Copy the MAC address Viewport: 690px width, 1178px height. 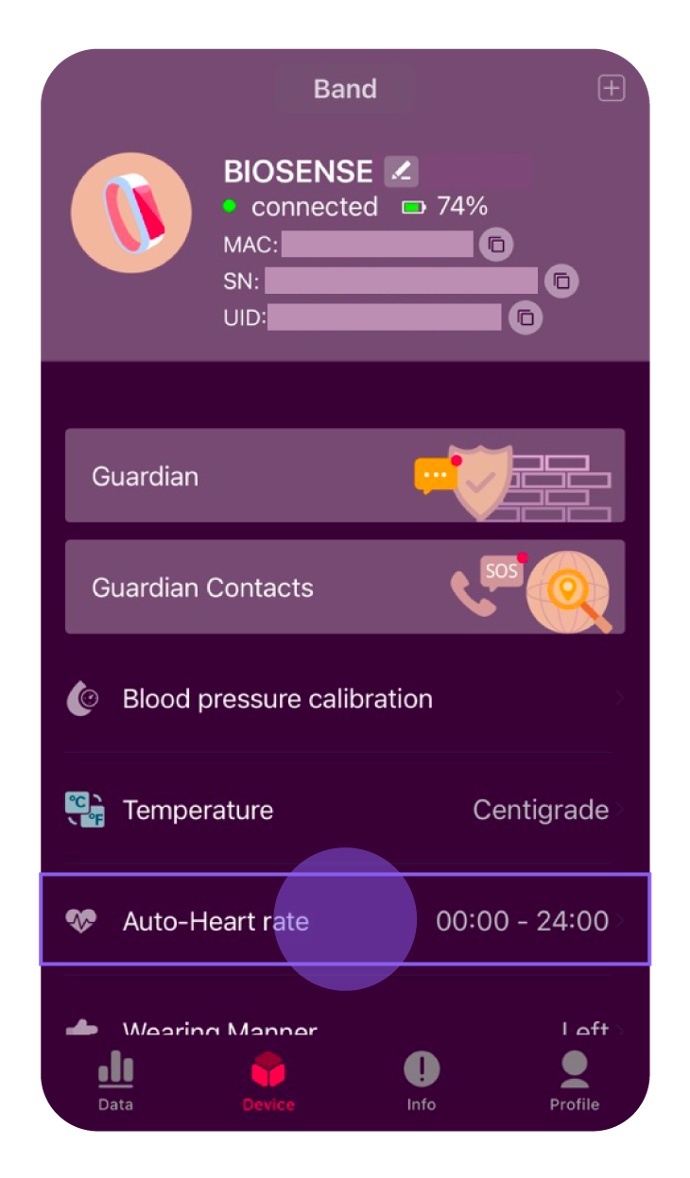[496, 244]
